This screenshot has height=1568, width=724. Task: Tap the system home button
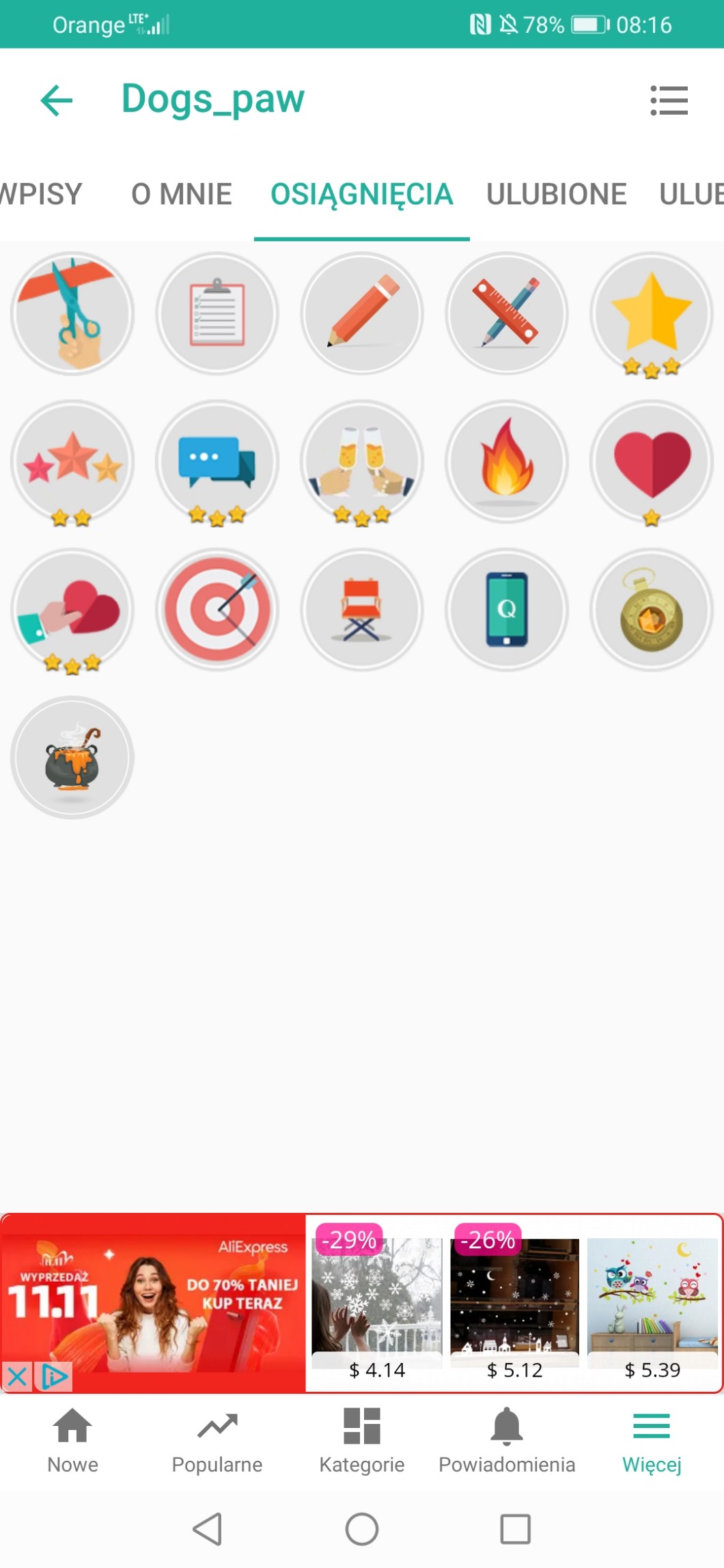(x=362, y=1529)
